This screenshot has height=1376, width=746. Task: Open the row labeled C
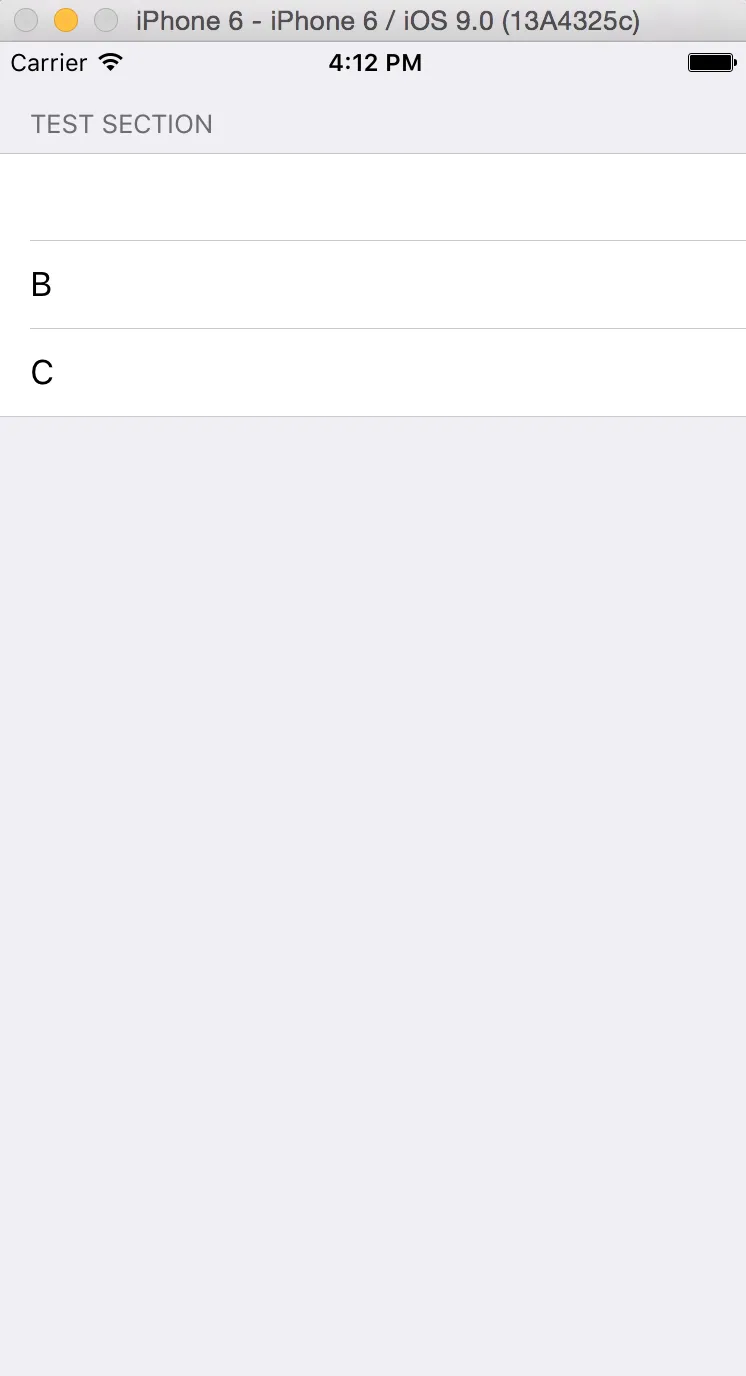point(372,373)
